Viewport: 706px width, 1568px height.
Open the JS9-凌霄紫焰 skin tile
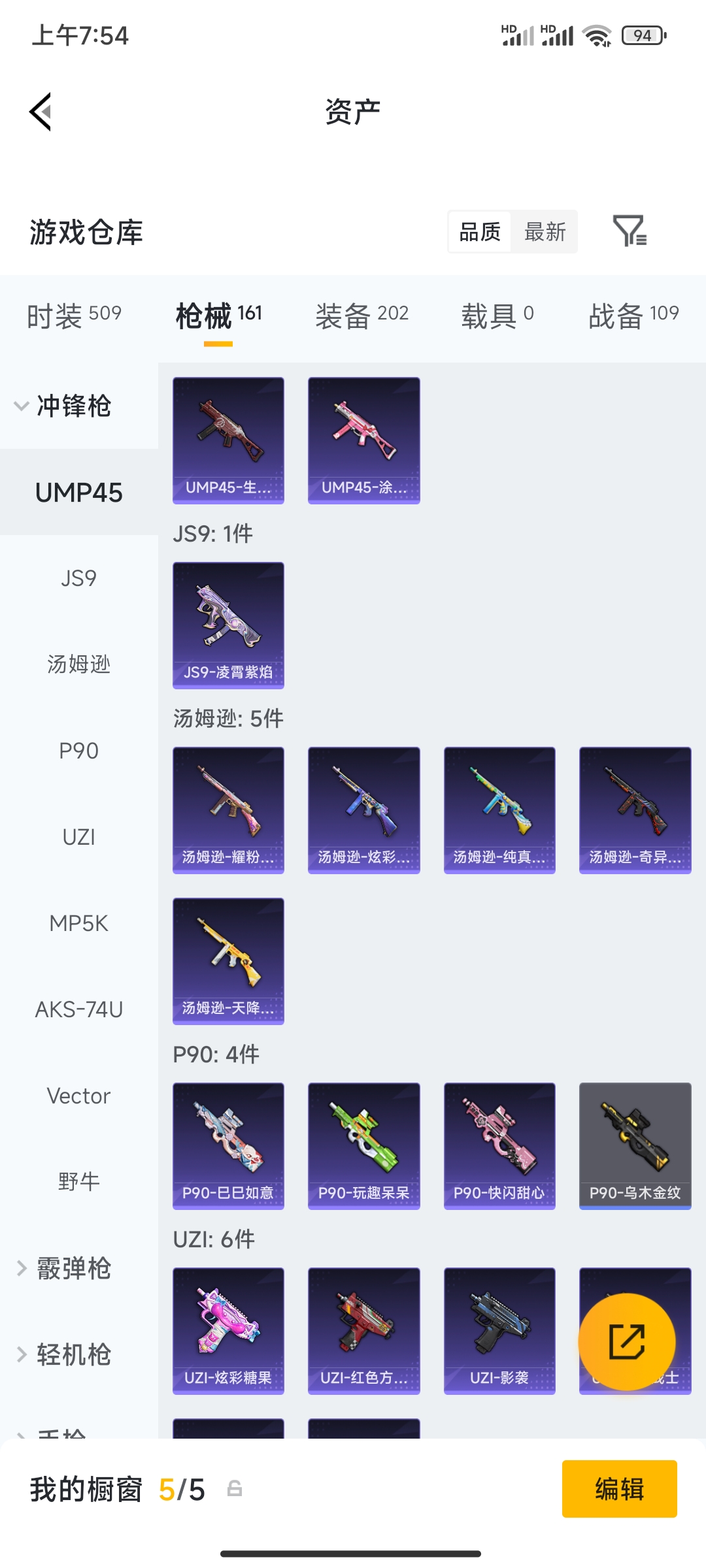(228, 625)
